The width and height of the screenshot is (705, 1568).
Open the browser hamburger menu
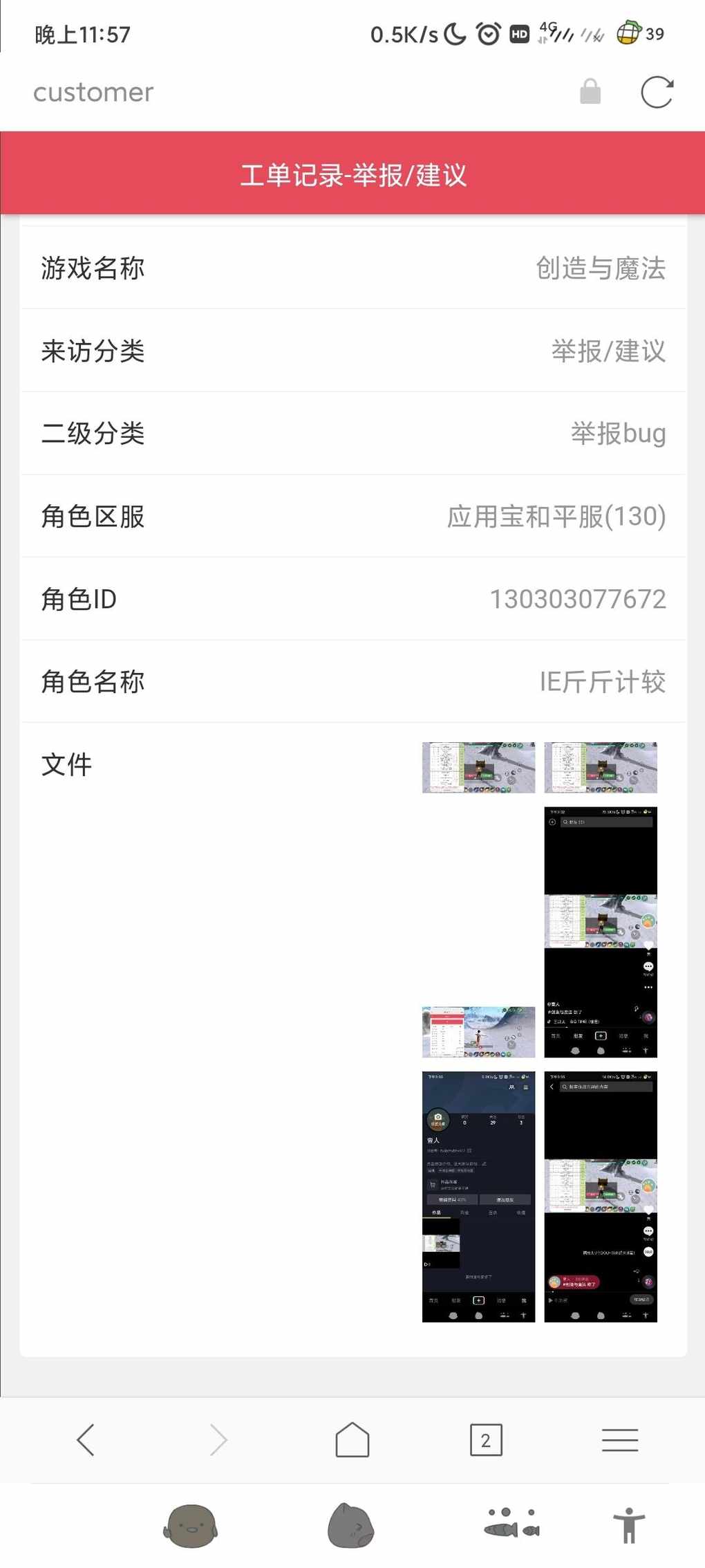[620, 1440]
